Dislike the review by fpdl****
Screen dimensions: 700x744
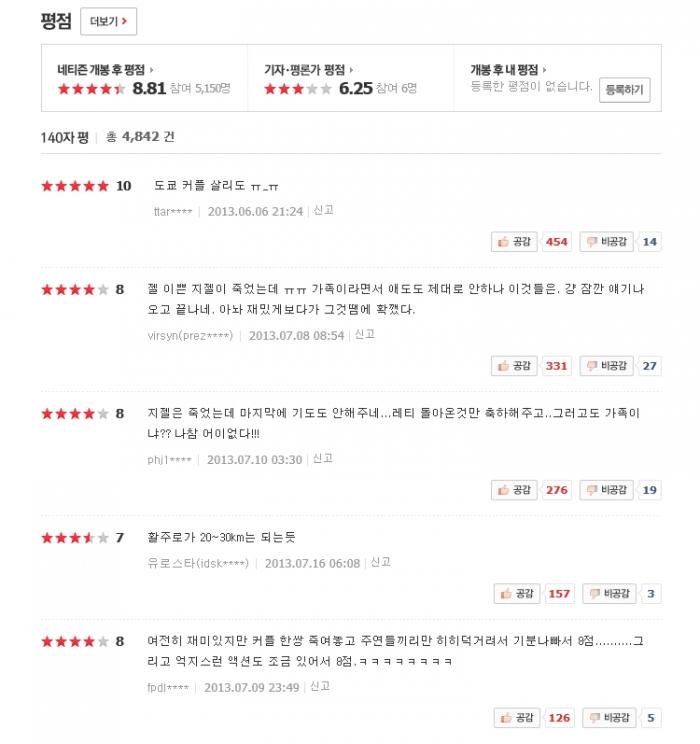coord(609,718)
